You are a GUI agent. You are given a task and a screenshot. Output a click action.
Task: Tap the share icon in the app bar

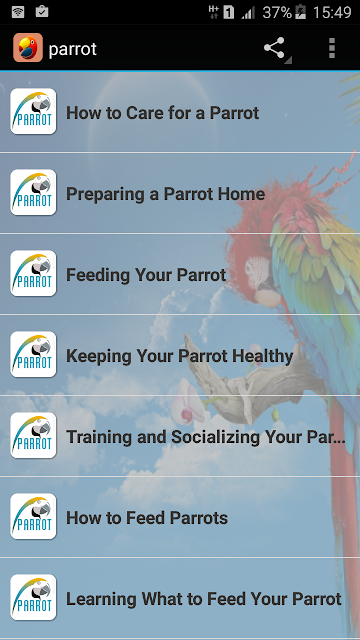(274, 48)
